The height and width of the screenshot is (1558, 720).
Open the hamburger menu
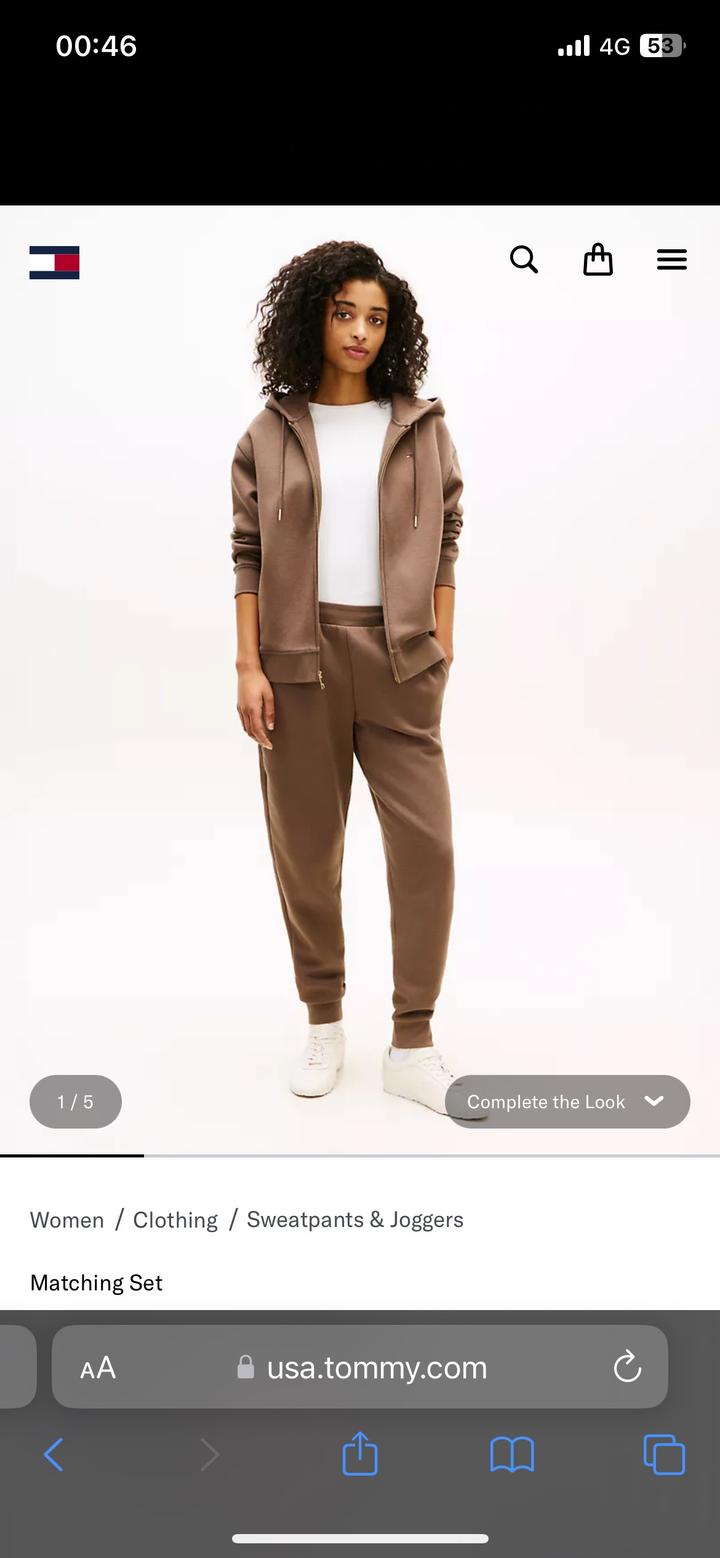point(672,260)
